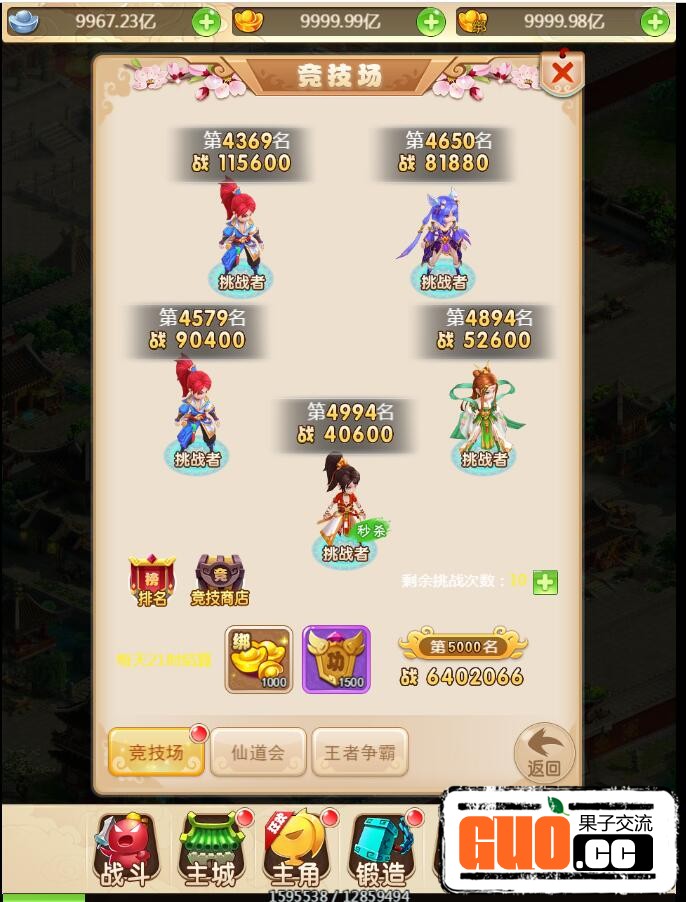Close the 竞技场 arena dialog
This screenshot has height=902, width=686.
click(x=562, y=73)
